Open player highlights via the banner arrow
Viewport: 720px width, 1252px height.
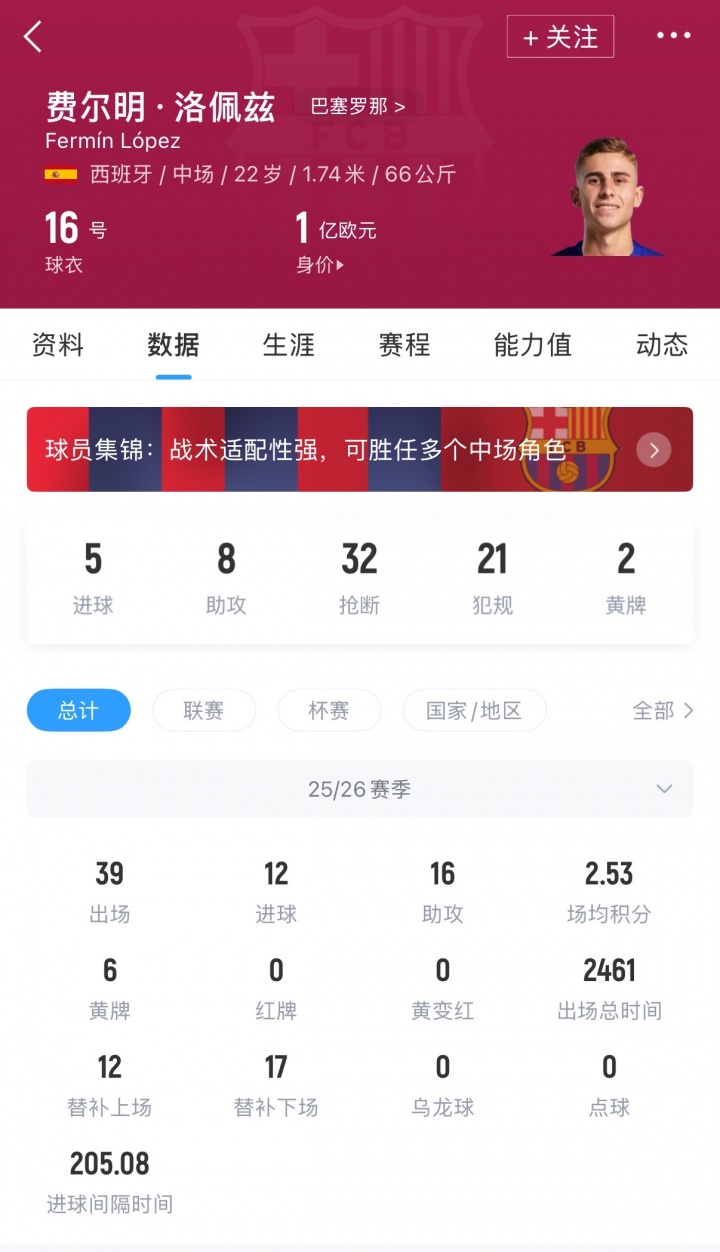(x=653, y=449)
